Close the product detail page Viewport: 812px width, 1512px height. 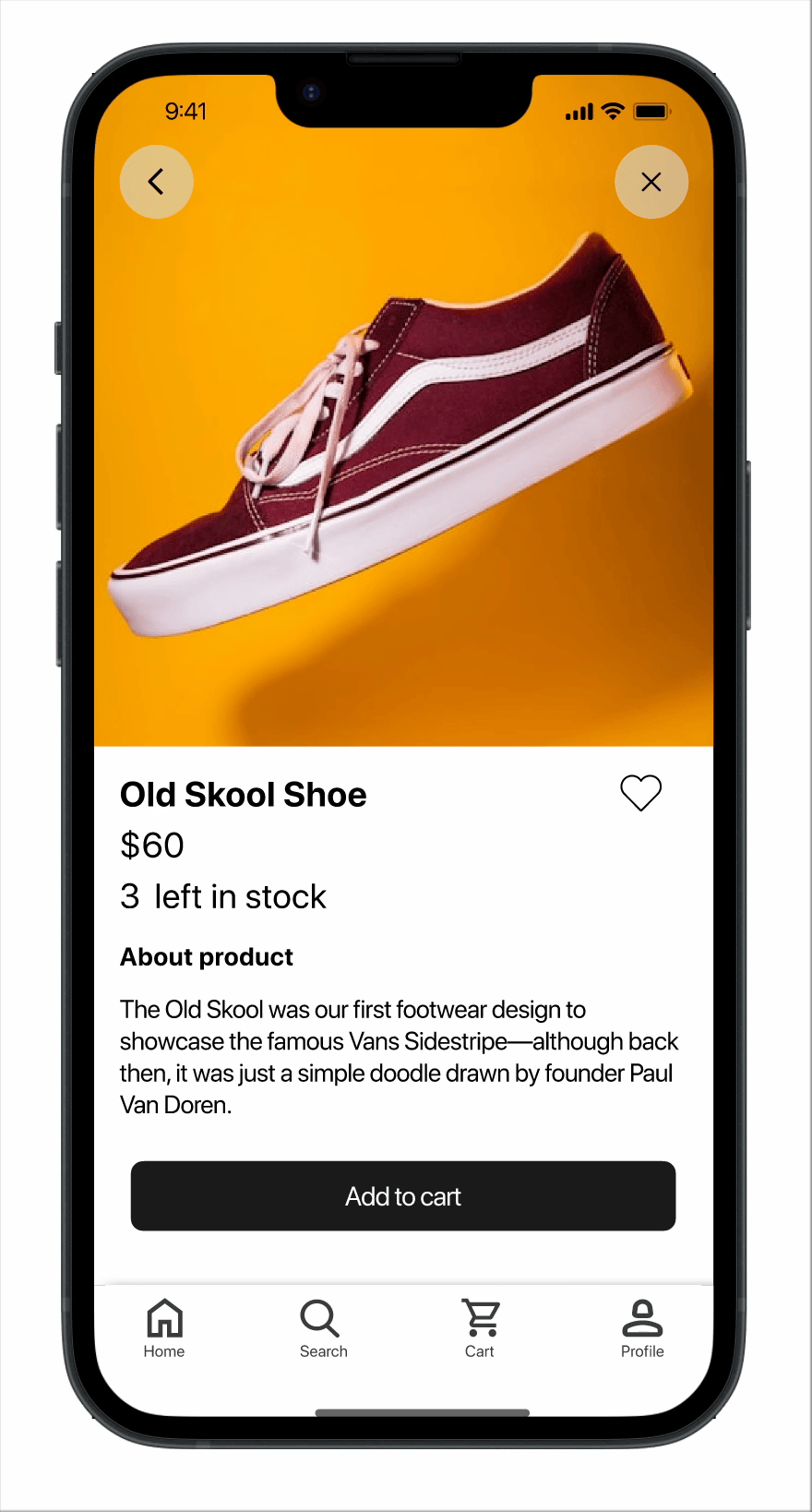click(x=651, y=182)
